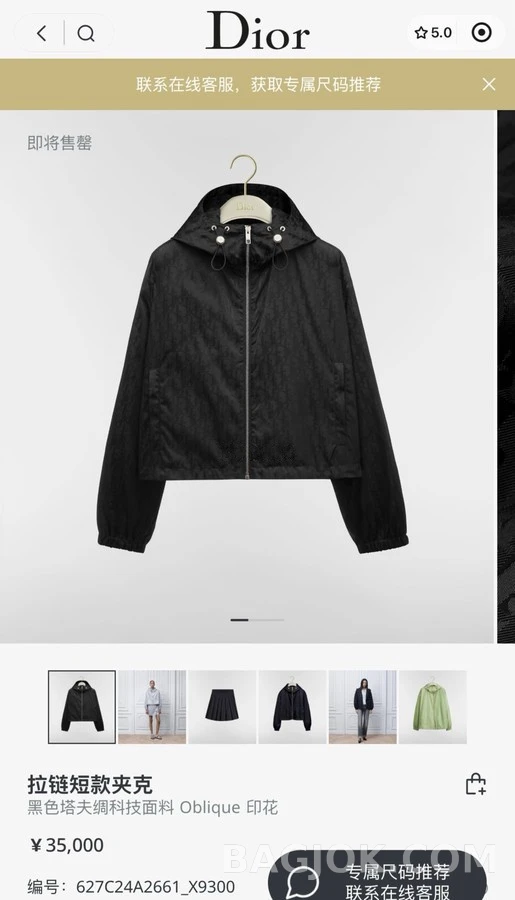Select the black pleated skirt thumbnail
The height and width of the screenshot is (900, 515).
[222, 707]
